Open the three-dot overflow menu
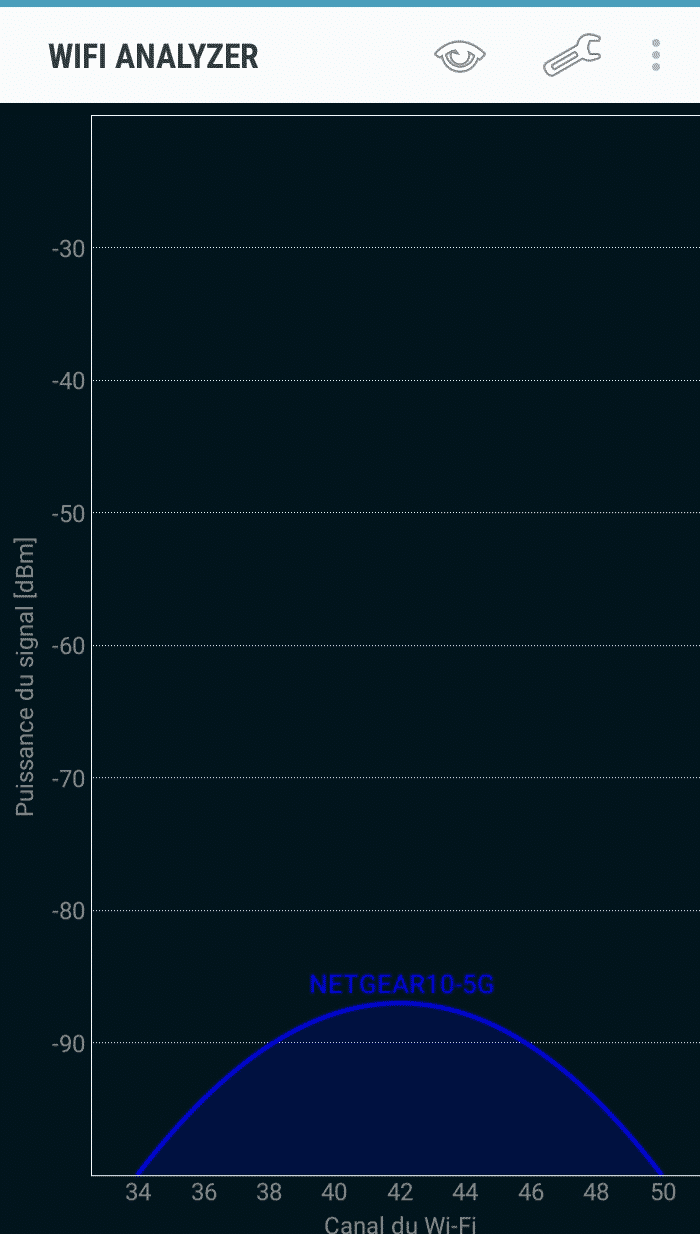700x1234 pixels. coord(656,56)
